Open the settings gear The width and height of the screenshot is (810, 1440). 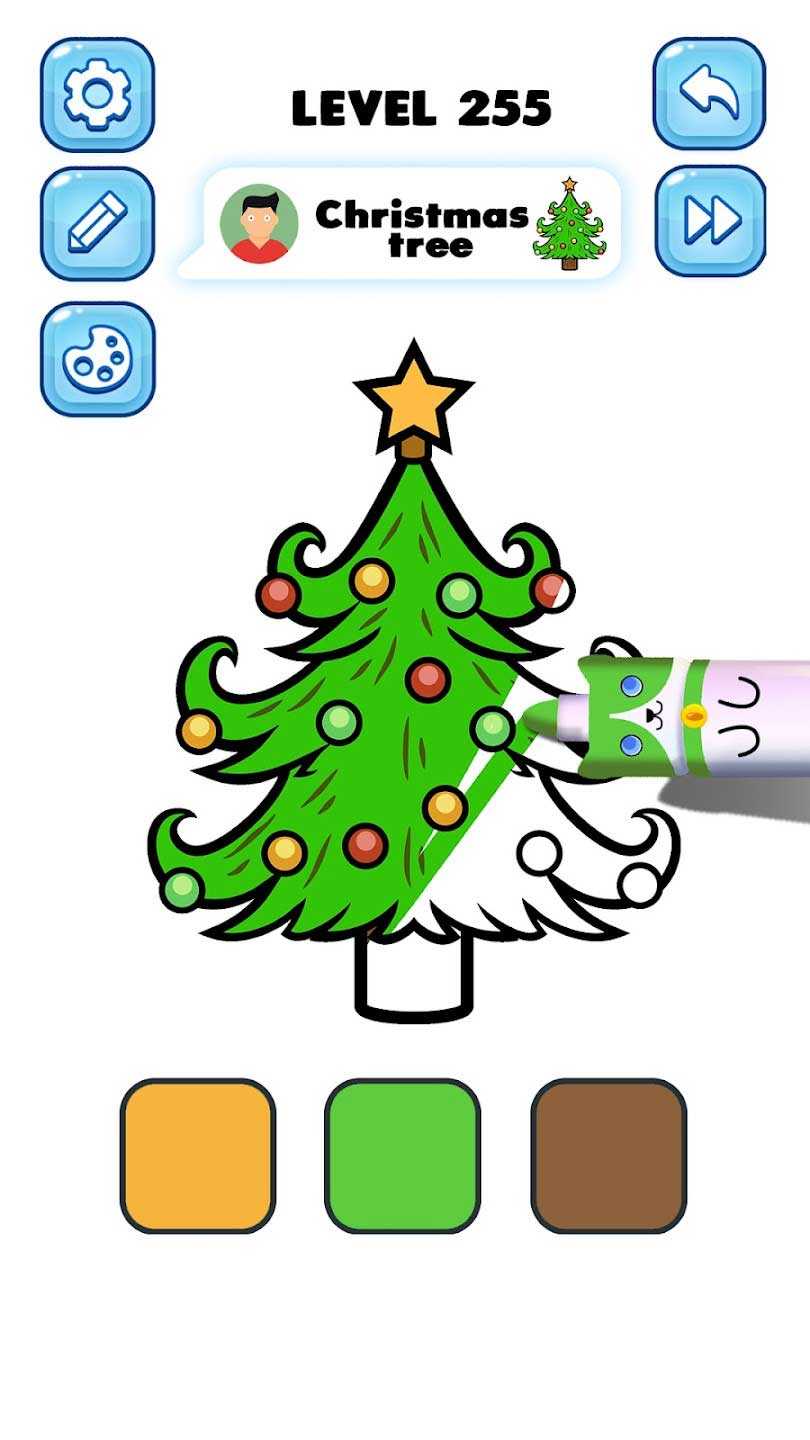pos(97,94)
